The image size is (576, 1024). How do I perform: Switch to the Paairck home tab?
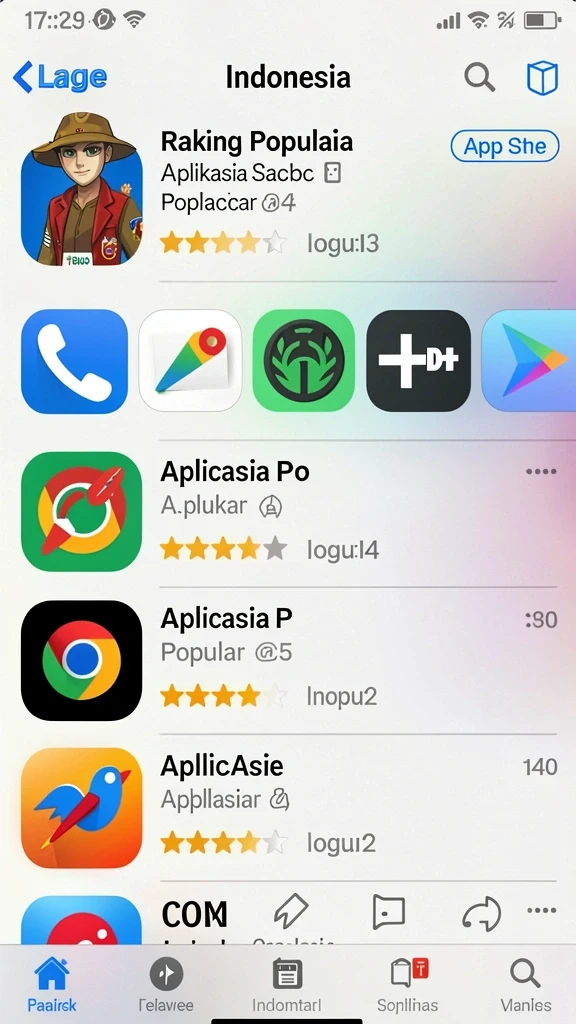pyautogui.click(x=52, y=985)
